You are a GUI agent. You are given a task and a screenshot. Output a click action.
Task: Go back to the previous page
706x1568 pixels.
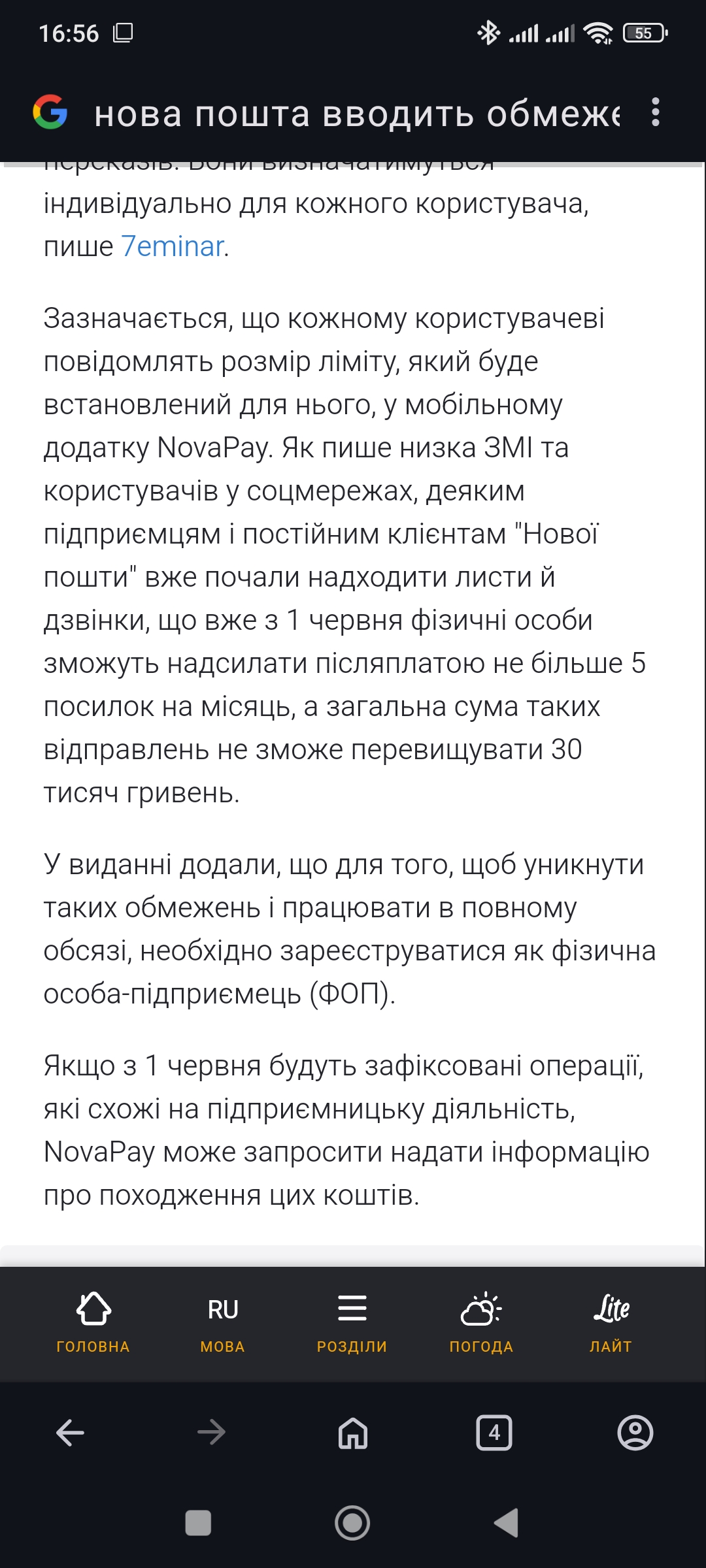71,1433
